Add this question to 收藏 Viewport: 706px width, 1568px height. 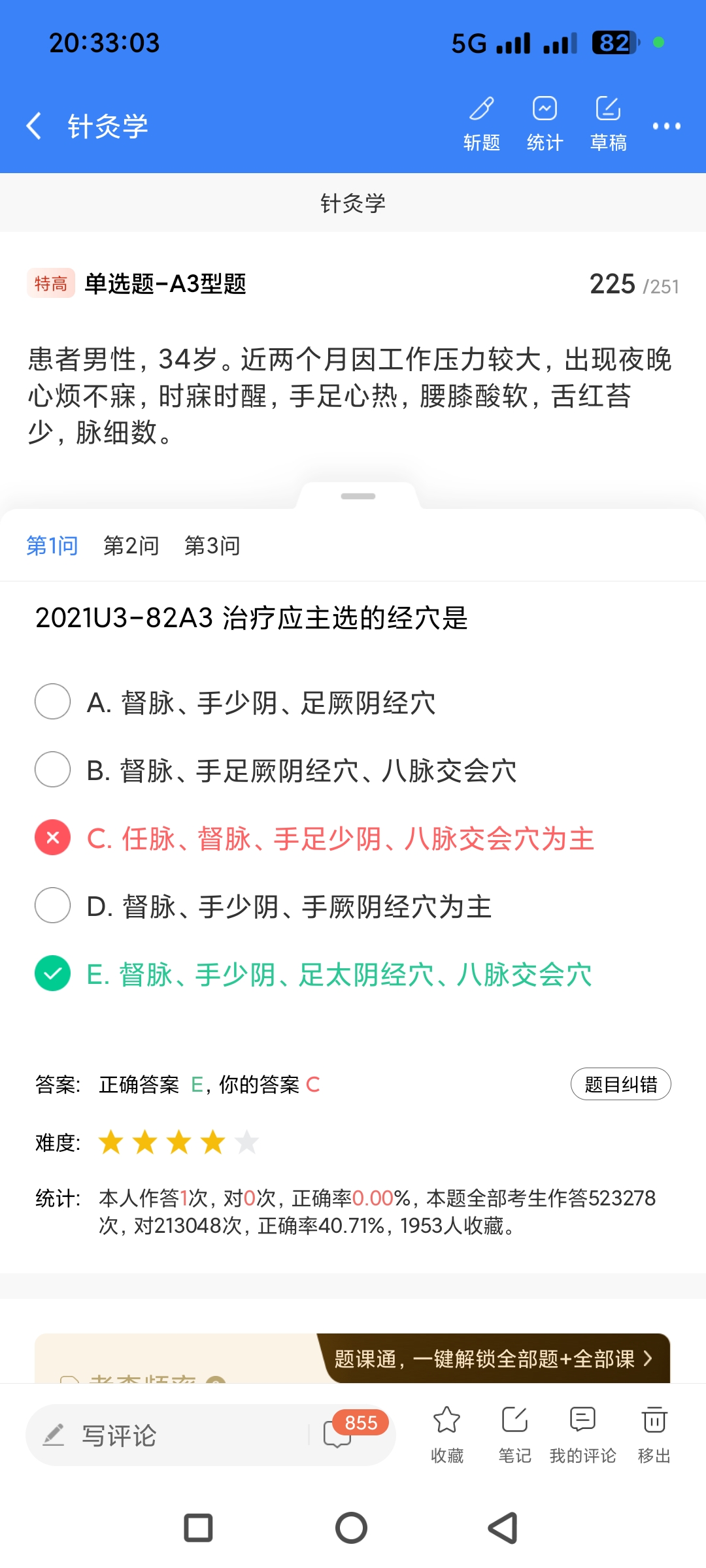point(447,1433)
